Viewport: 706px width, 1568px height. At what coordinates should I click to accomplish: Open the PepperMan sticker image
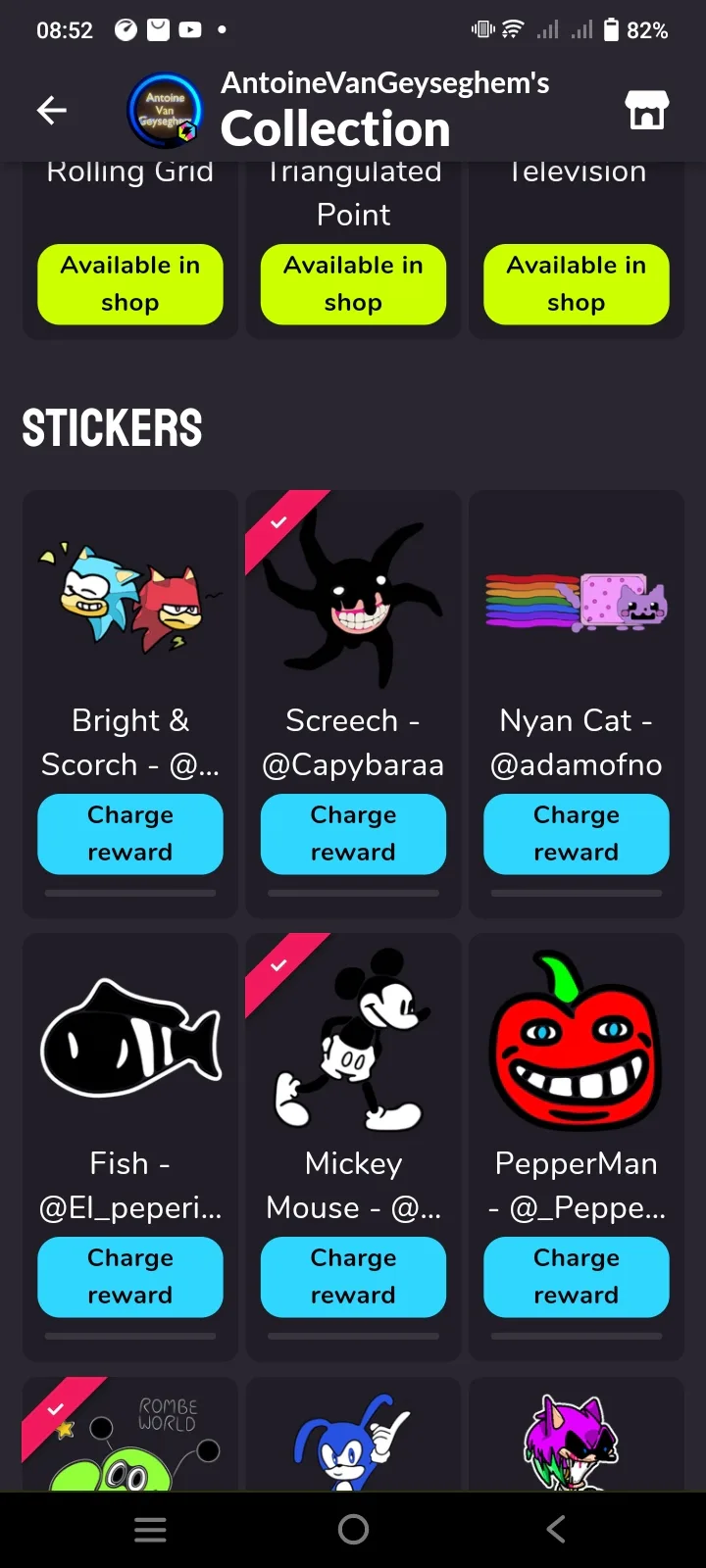tap(577, 1039)
